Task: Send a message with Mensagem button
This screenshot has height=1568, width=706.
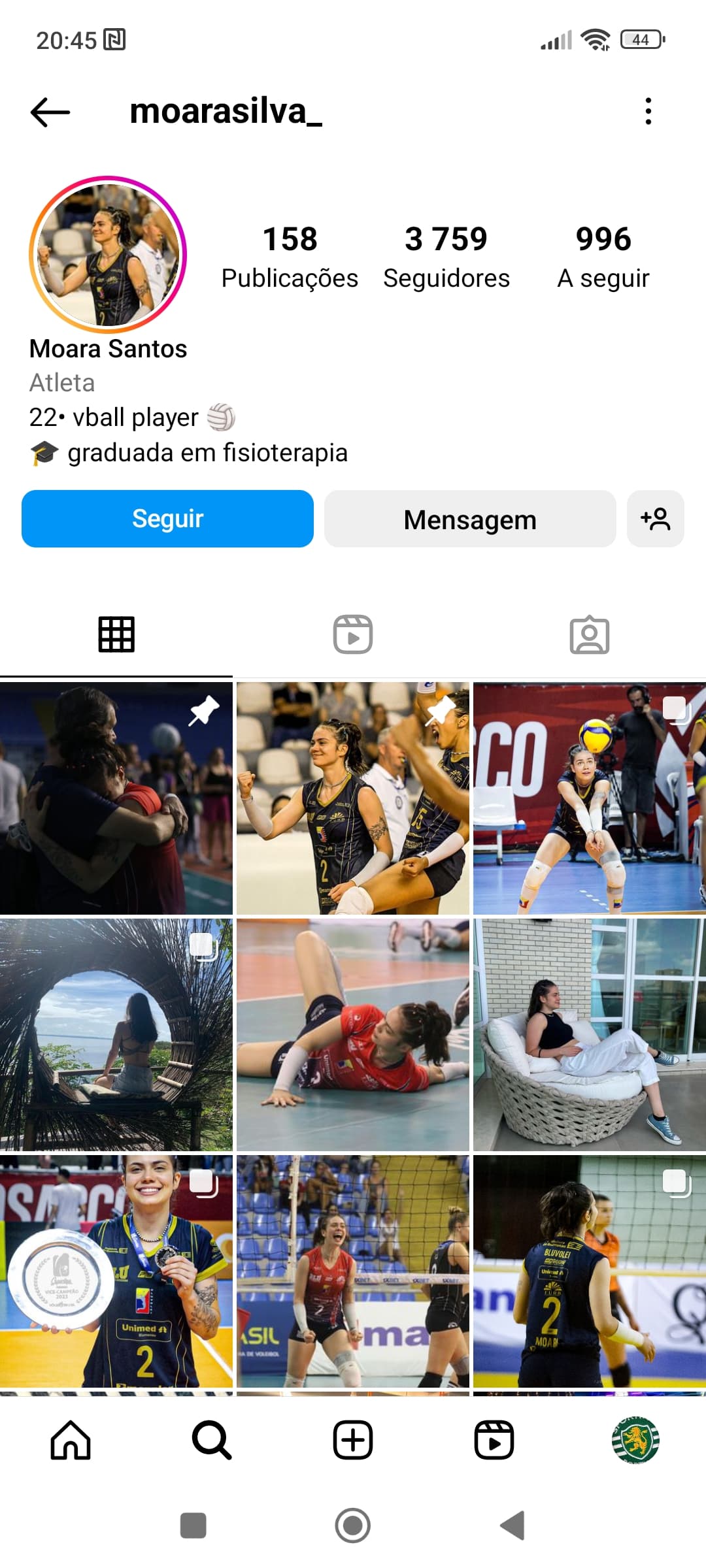Action: coord(470,519)
